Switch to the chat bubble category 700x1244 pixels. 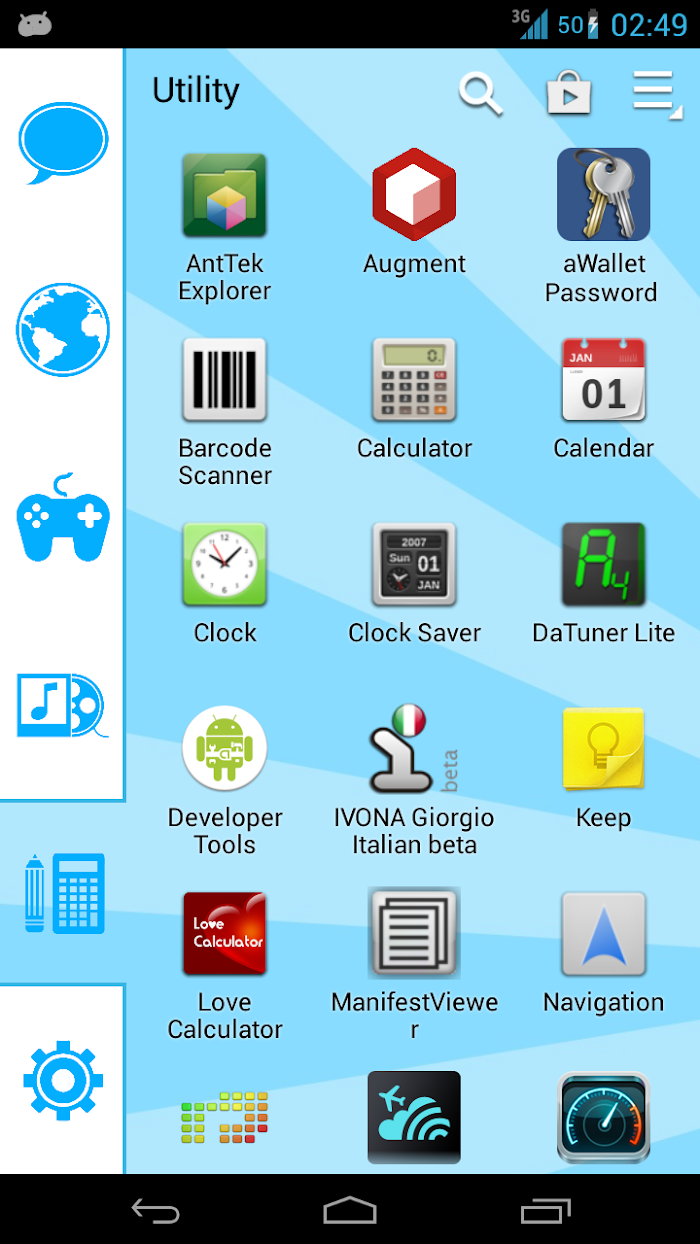point(63,142)
